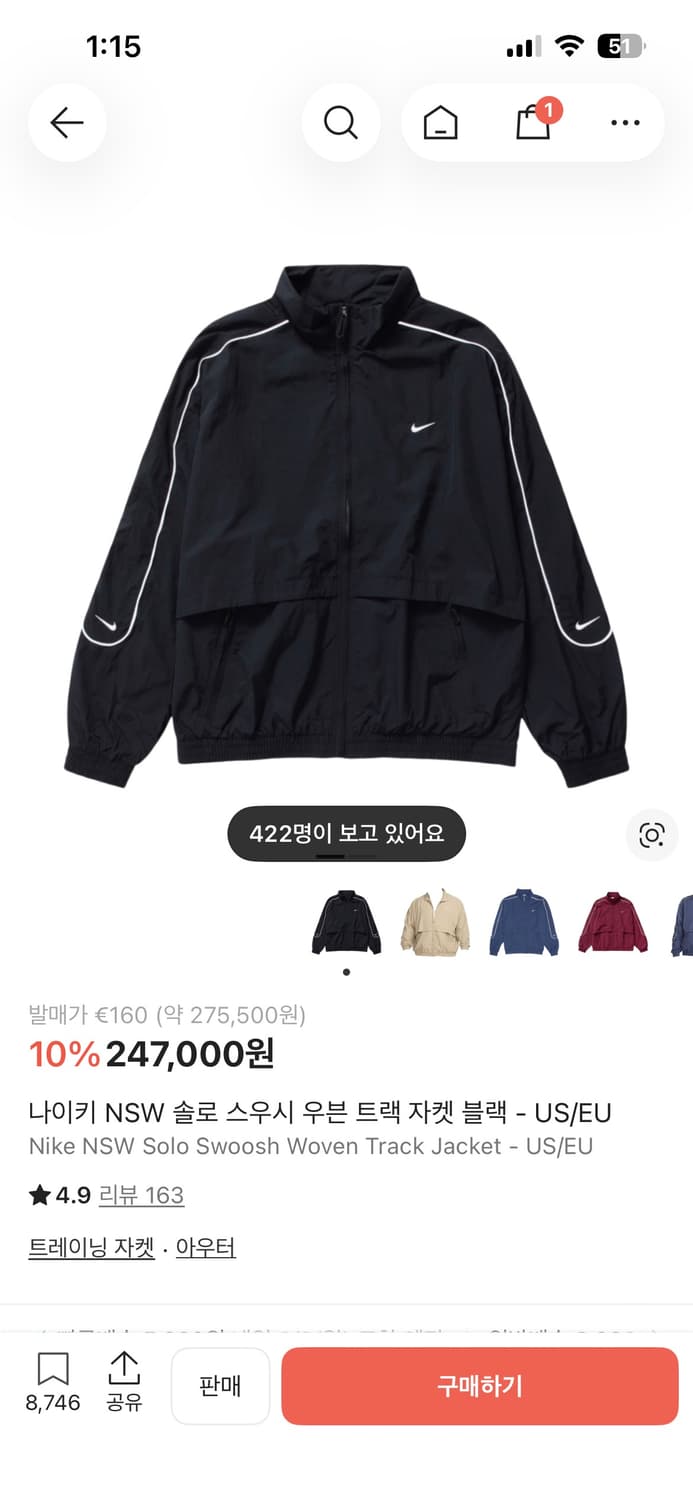Select the burgundy jacket color thumbnail

click(612, 922)
